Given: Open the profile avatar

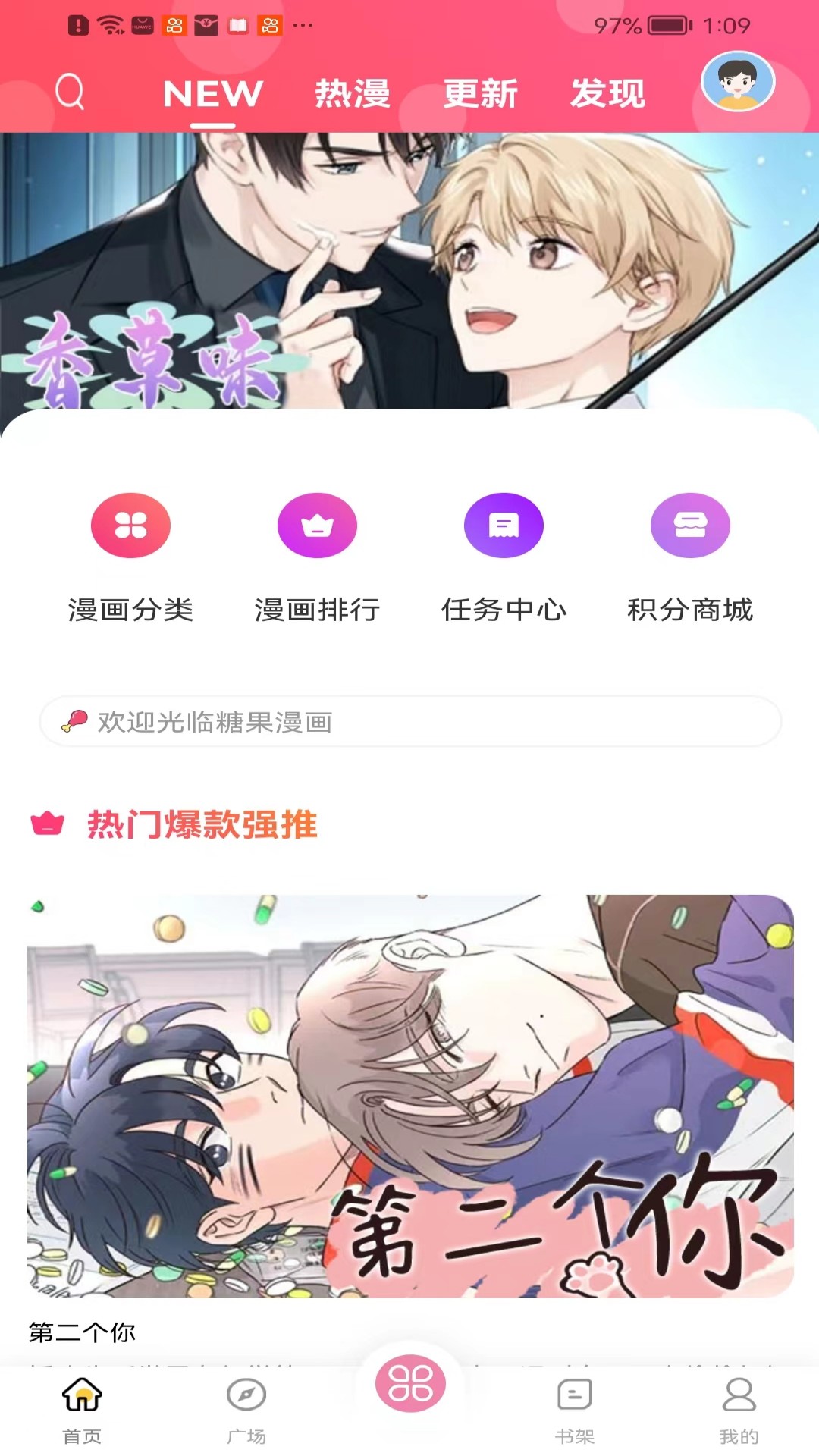Looking at the screenshot, I should point(737,82).
